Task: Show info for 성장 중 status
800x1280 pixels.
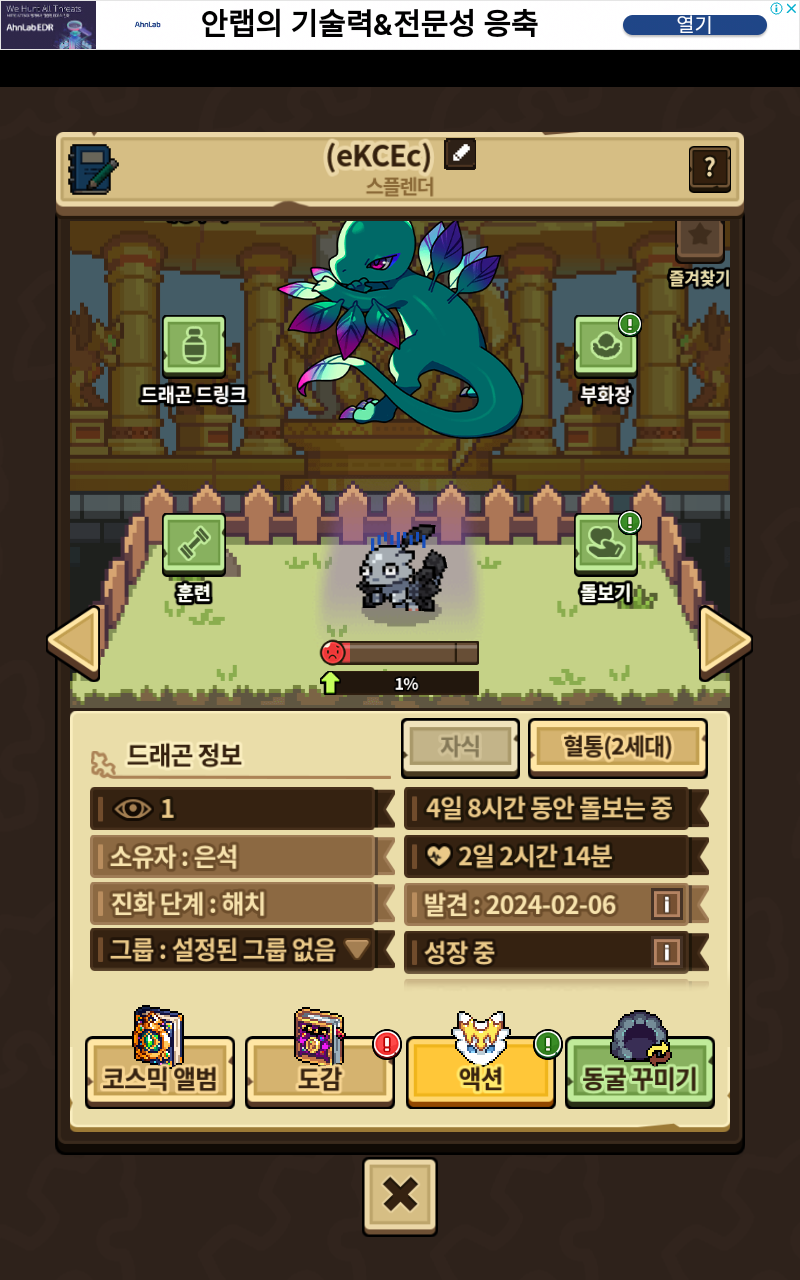Action: (x=666, y=951)
